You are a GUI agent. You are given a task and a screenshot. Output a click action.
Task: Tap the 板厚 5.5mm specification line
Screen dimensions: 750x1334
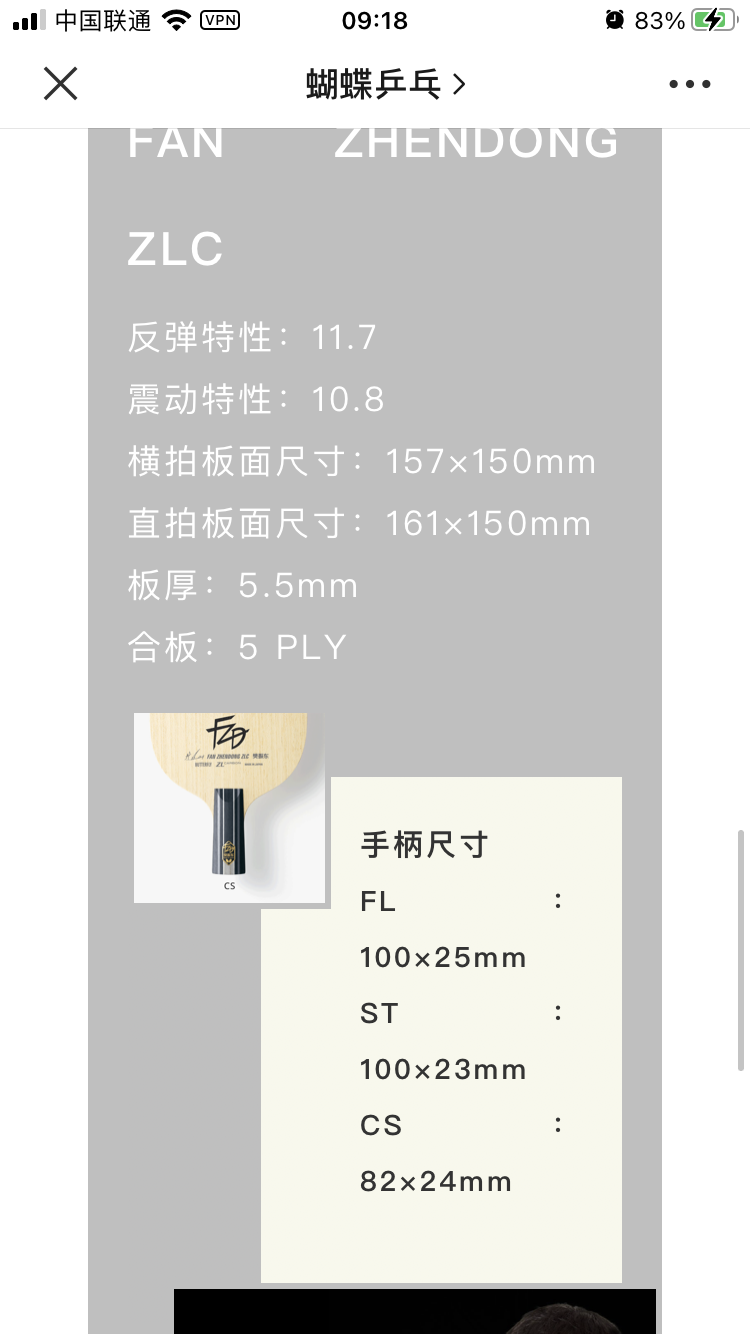[x=242, y=585]
